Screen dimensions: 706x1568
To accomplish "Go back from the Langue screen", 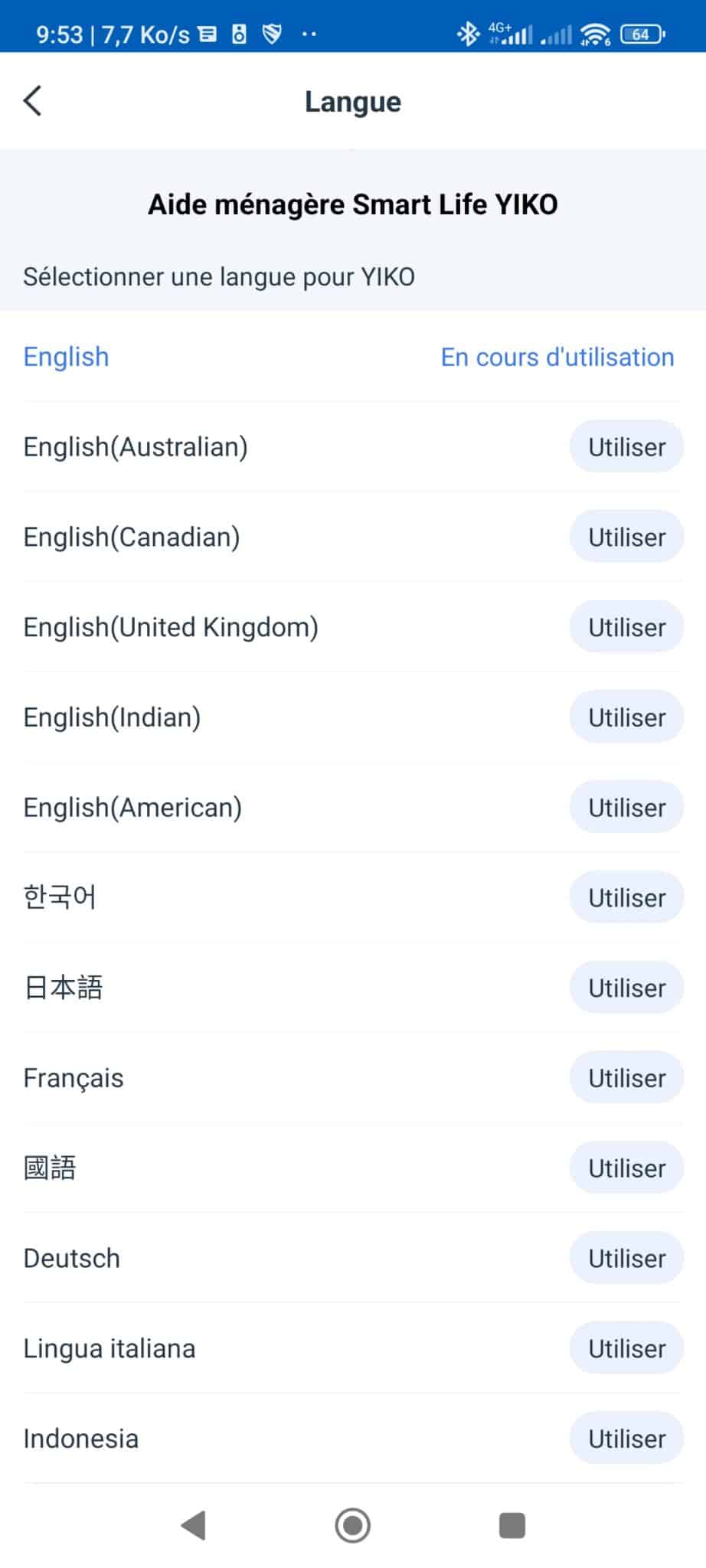I will click(33, 101).
